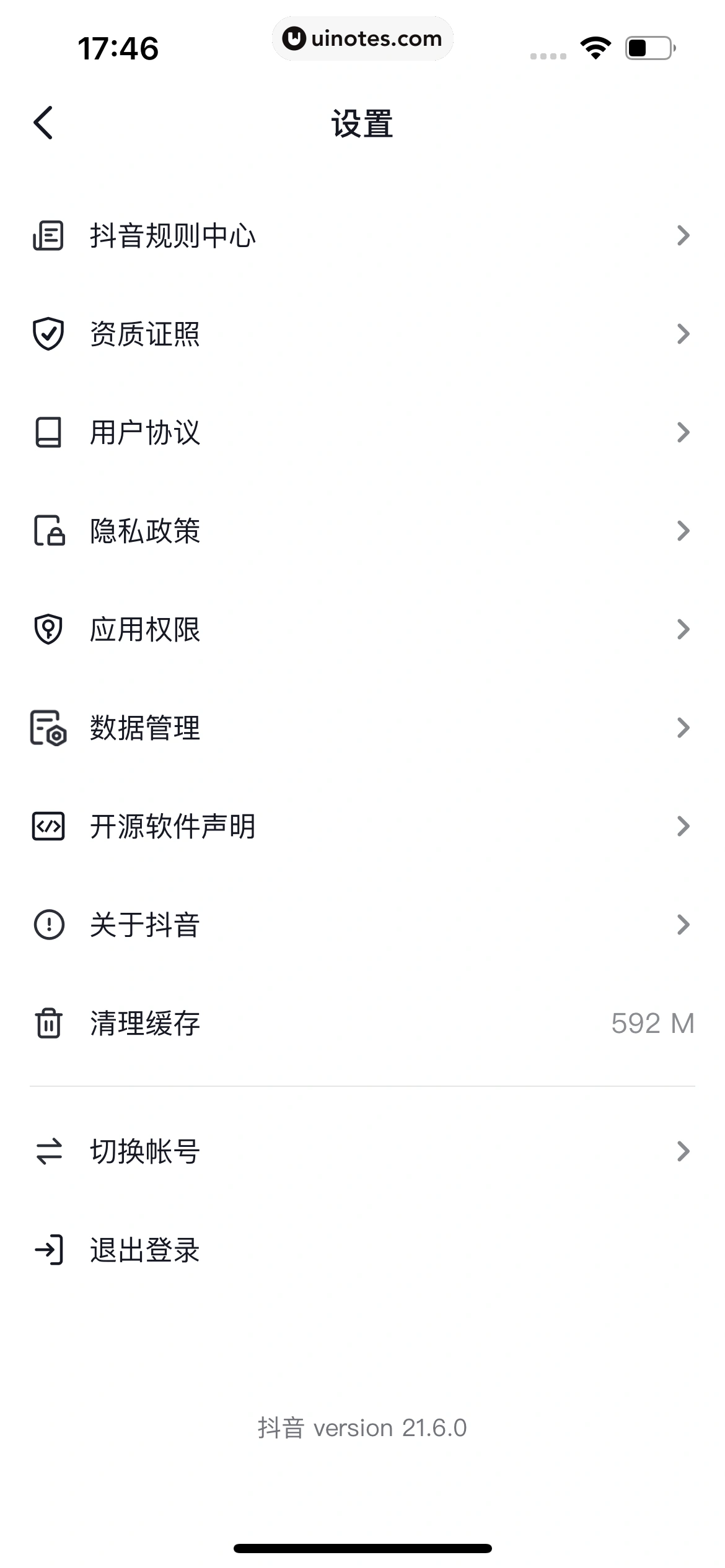Open the 抖音规则中心 document icon
This screenshot has width=725, height=1568.
48,235
